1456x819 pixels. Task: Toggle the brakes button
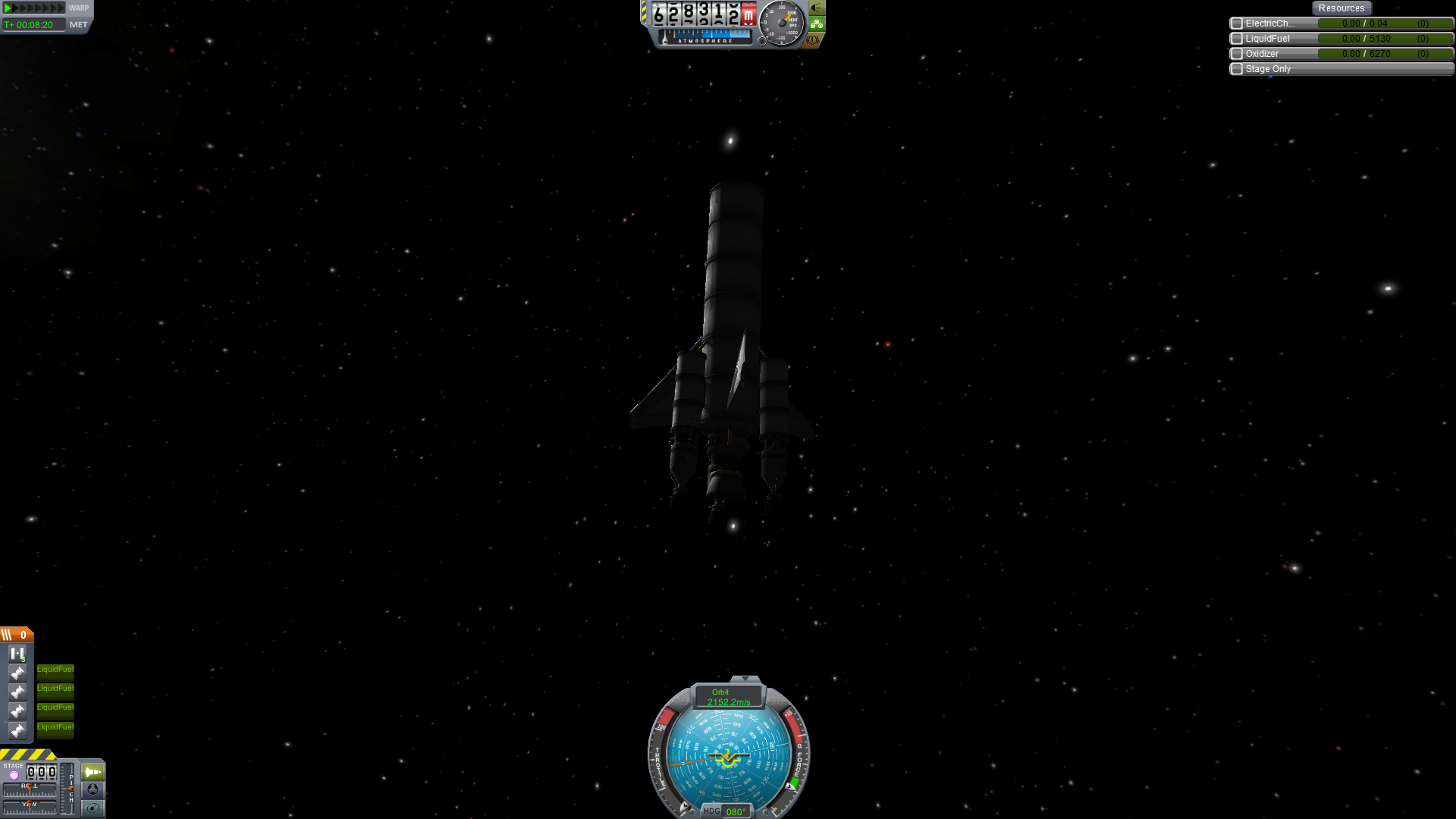tap(812, 40)
